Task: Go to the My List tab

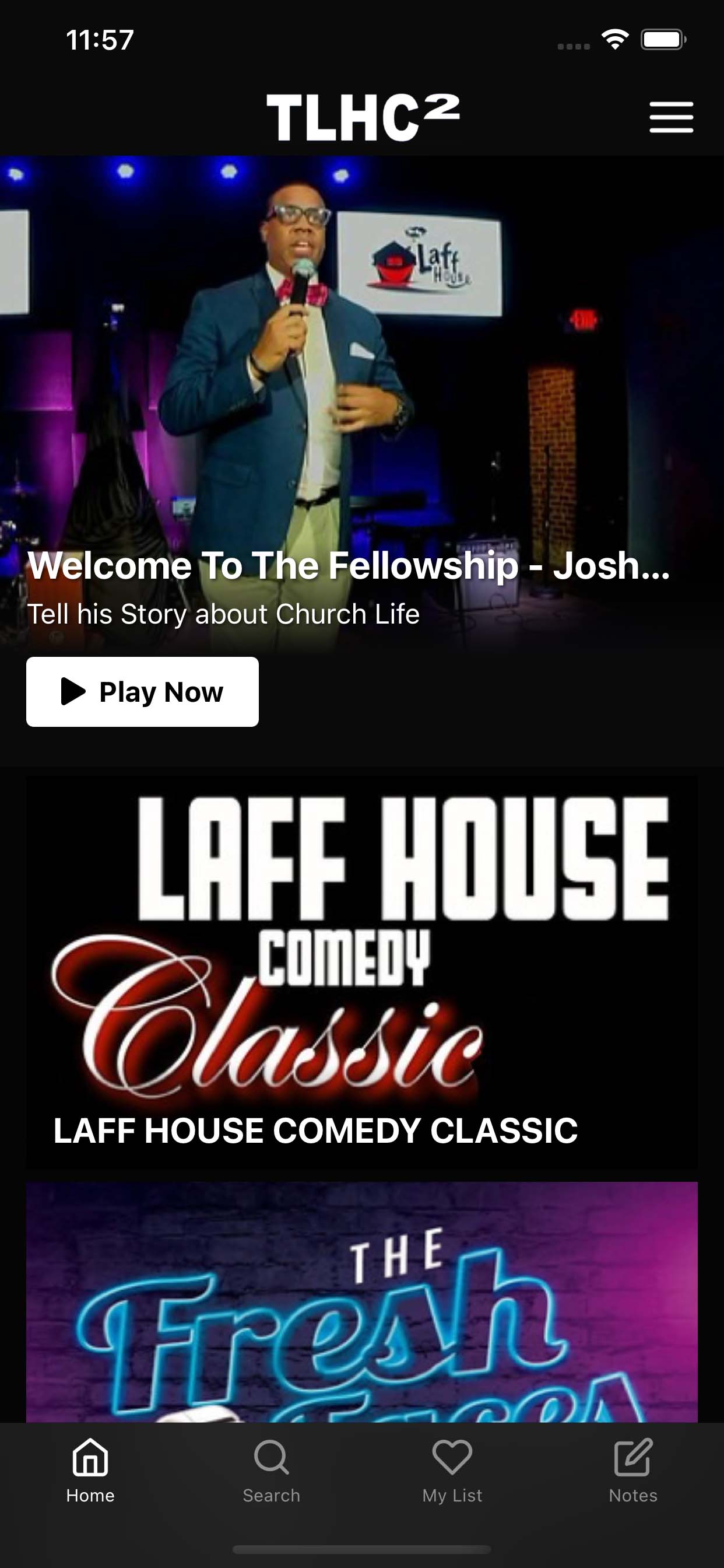Action: [452, 1471]
